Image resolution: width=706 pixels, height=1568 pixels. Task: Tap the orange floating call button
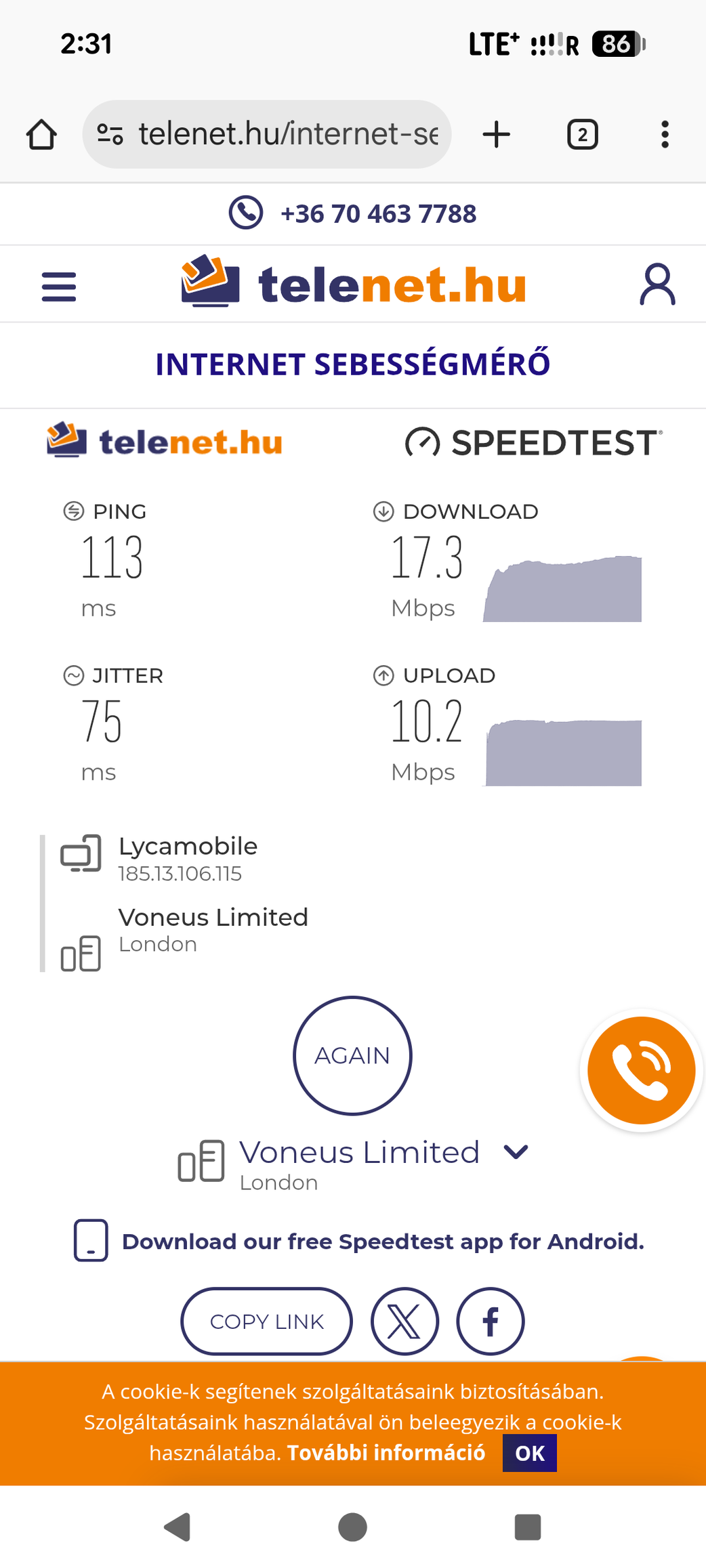coord(641,1070)
